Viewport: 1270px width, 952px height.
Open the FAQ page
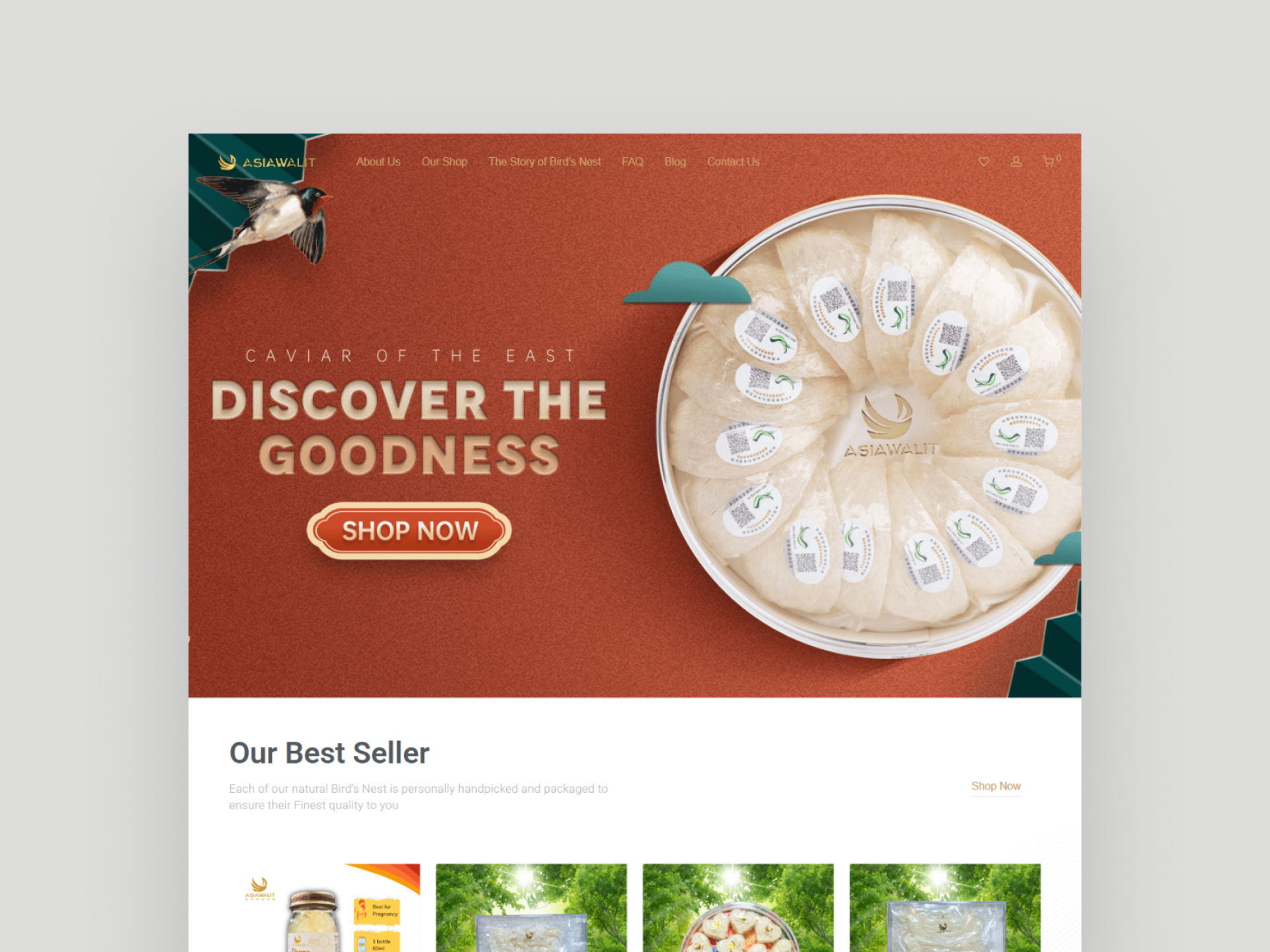coord(632,161)
